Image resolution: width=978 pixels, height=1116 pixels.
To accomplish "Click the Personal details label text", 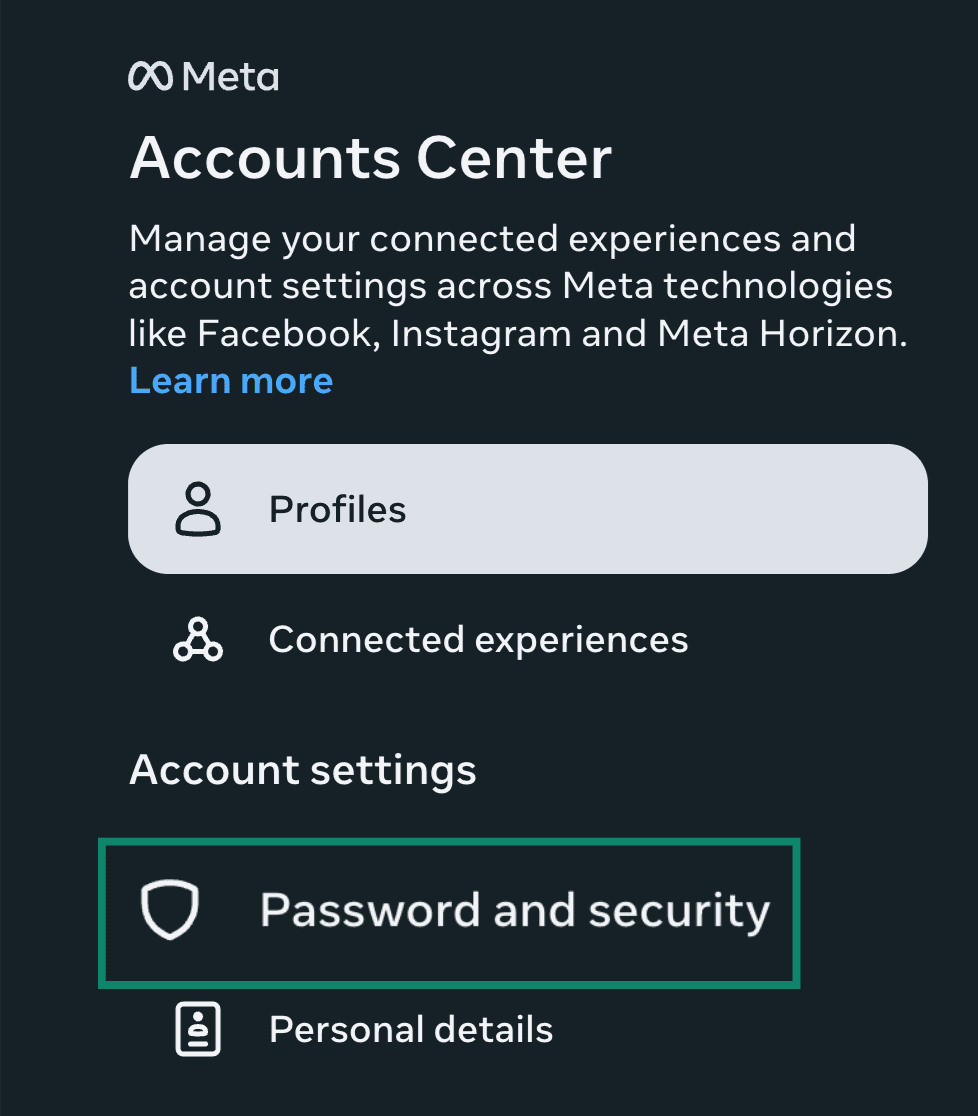I will click(x=410, y=1028).
